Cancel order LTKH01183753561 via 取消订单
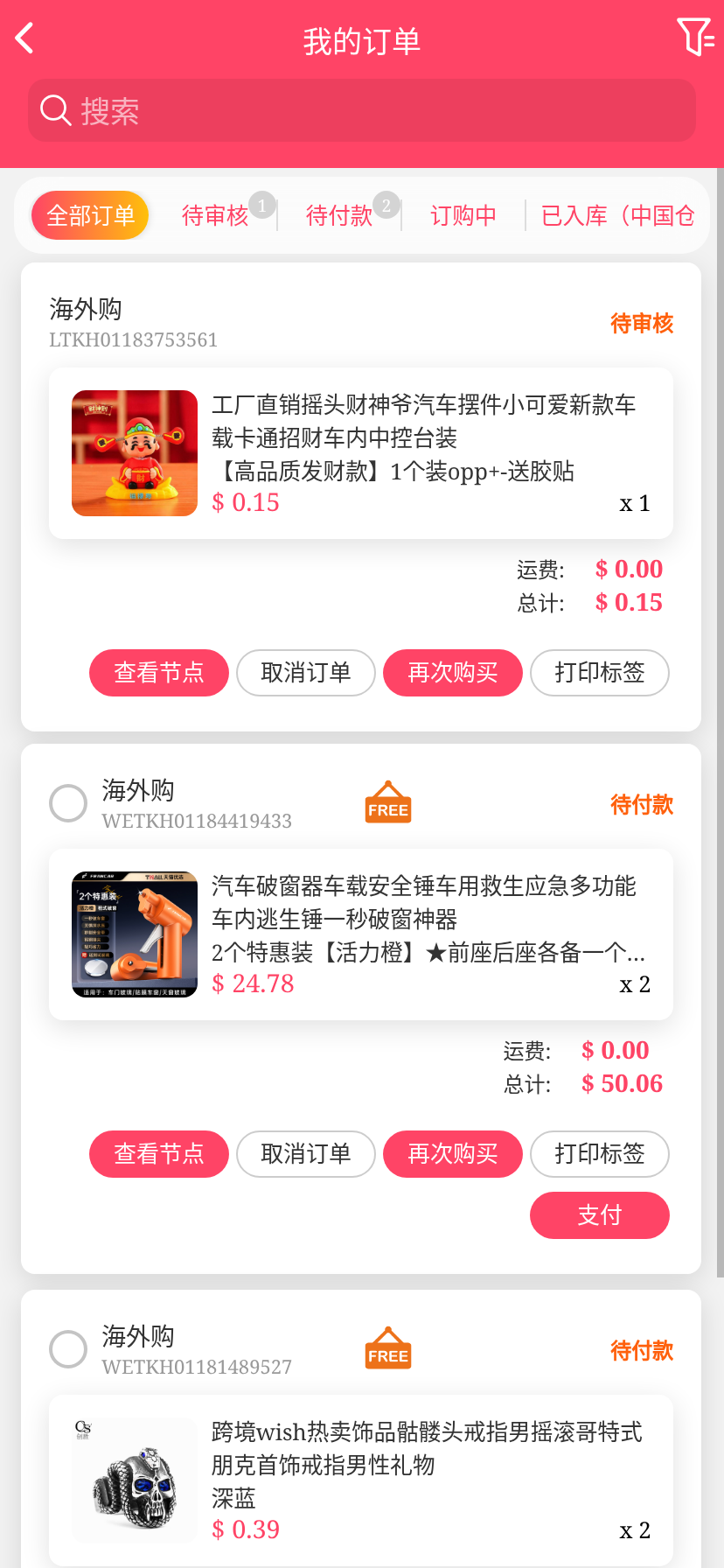 point(306,673)
